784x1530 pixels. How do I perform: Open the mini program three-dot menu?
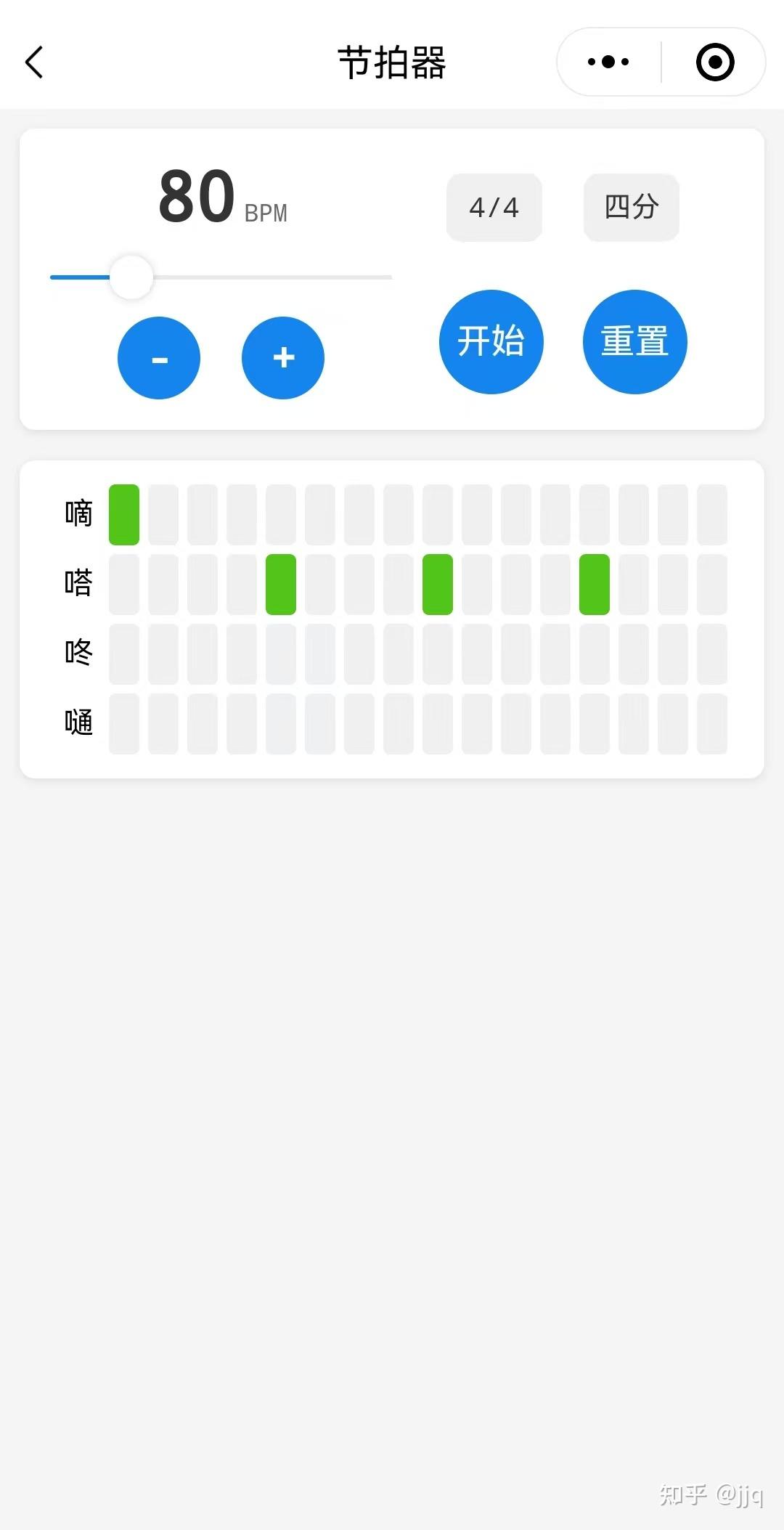(608, 62)
